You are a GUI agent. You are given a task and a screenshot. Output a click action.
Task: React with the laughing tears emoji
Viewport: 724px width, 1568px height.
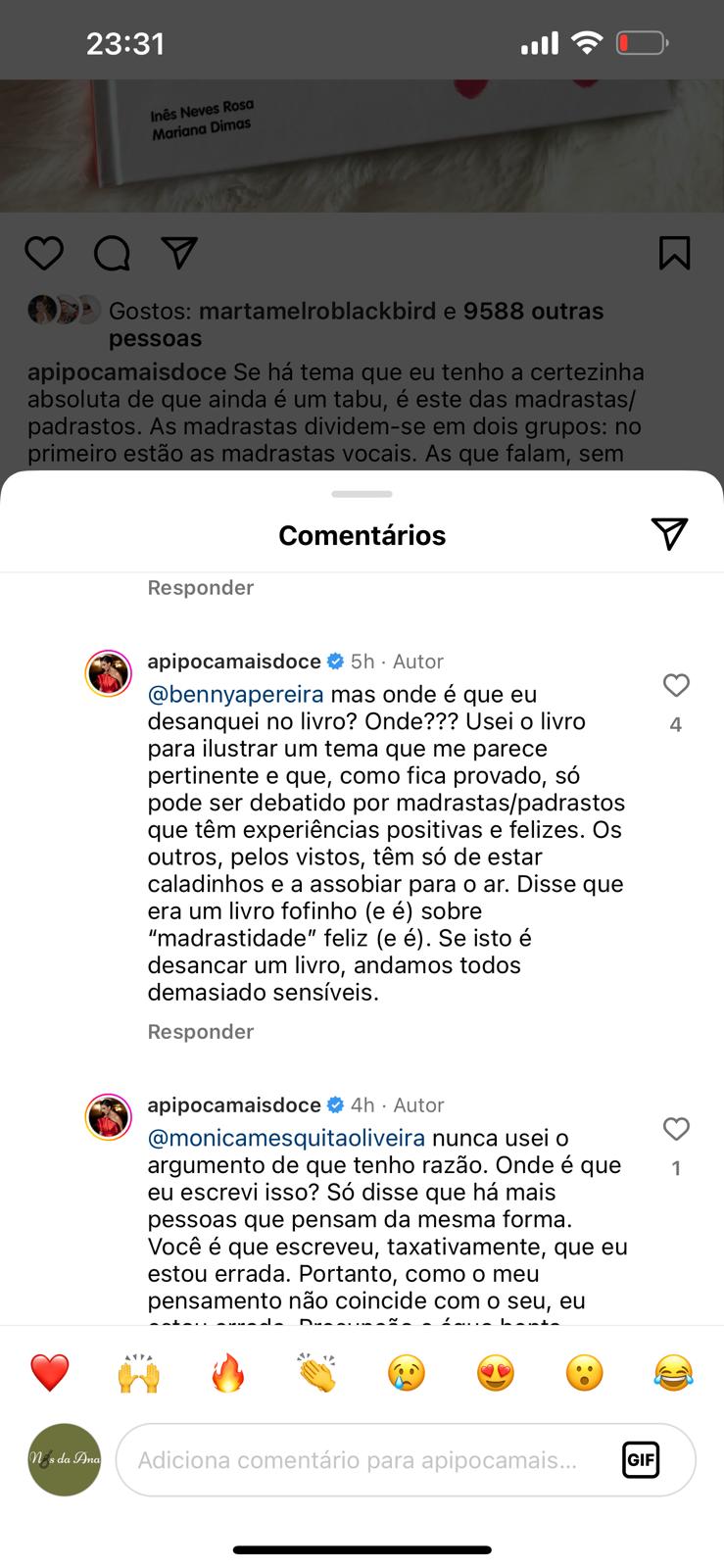tap(673, 1372)
